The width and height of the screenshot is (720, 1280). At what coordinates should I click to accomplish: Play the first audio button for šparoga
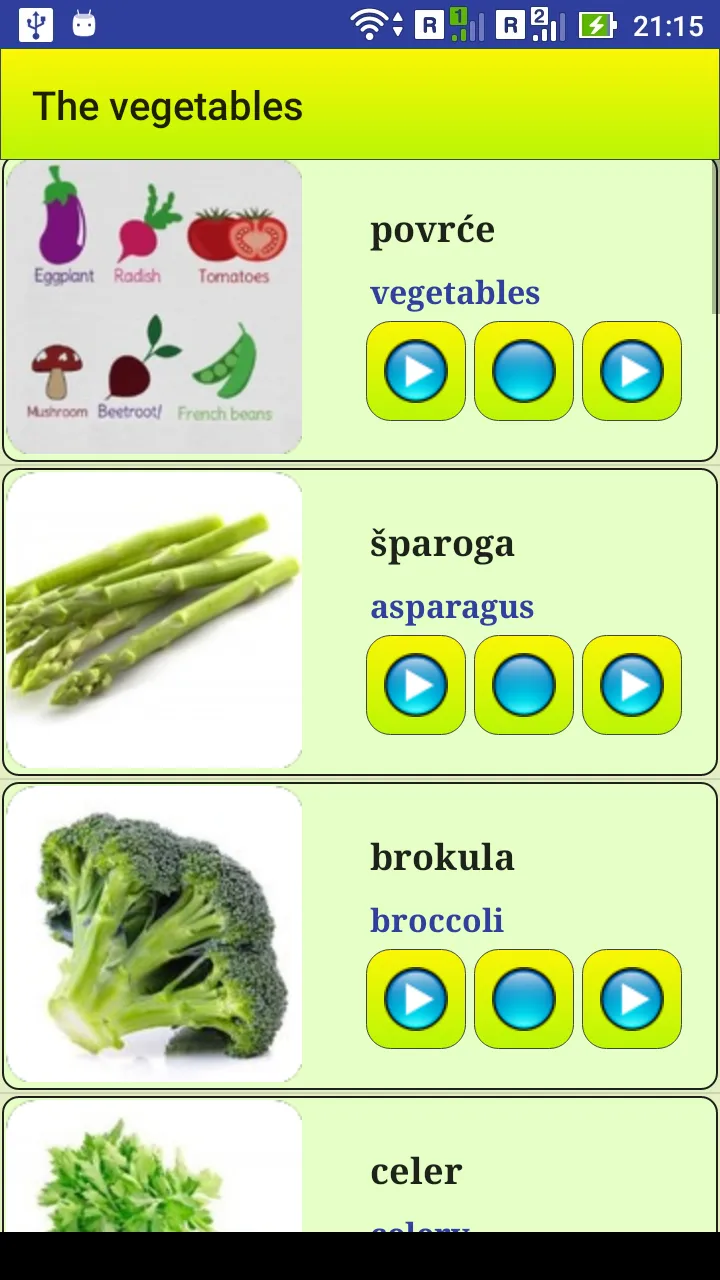416,685
